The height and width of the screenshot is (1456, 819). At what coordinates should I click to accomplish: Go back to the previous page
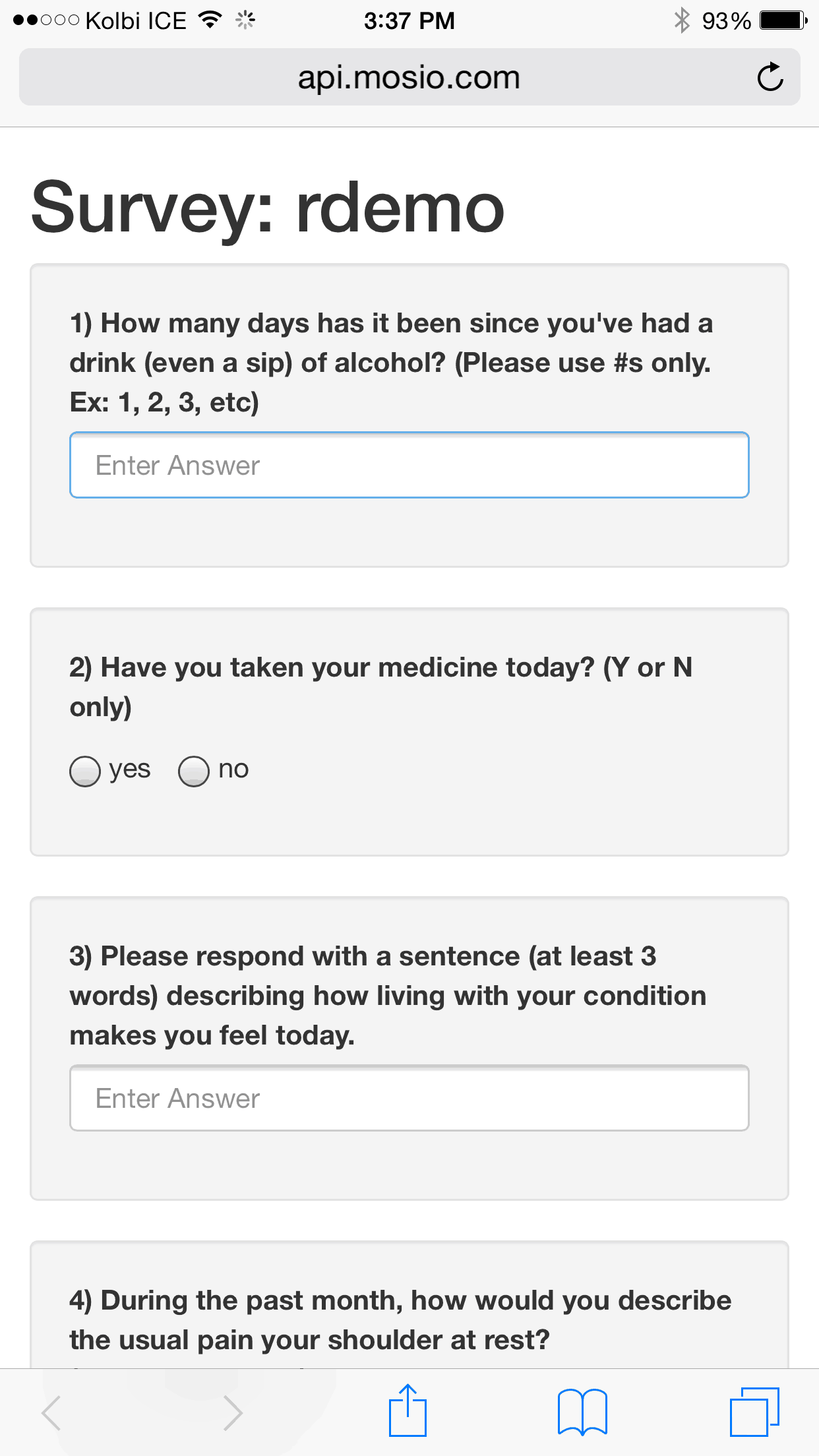point(51,1412)
